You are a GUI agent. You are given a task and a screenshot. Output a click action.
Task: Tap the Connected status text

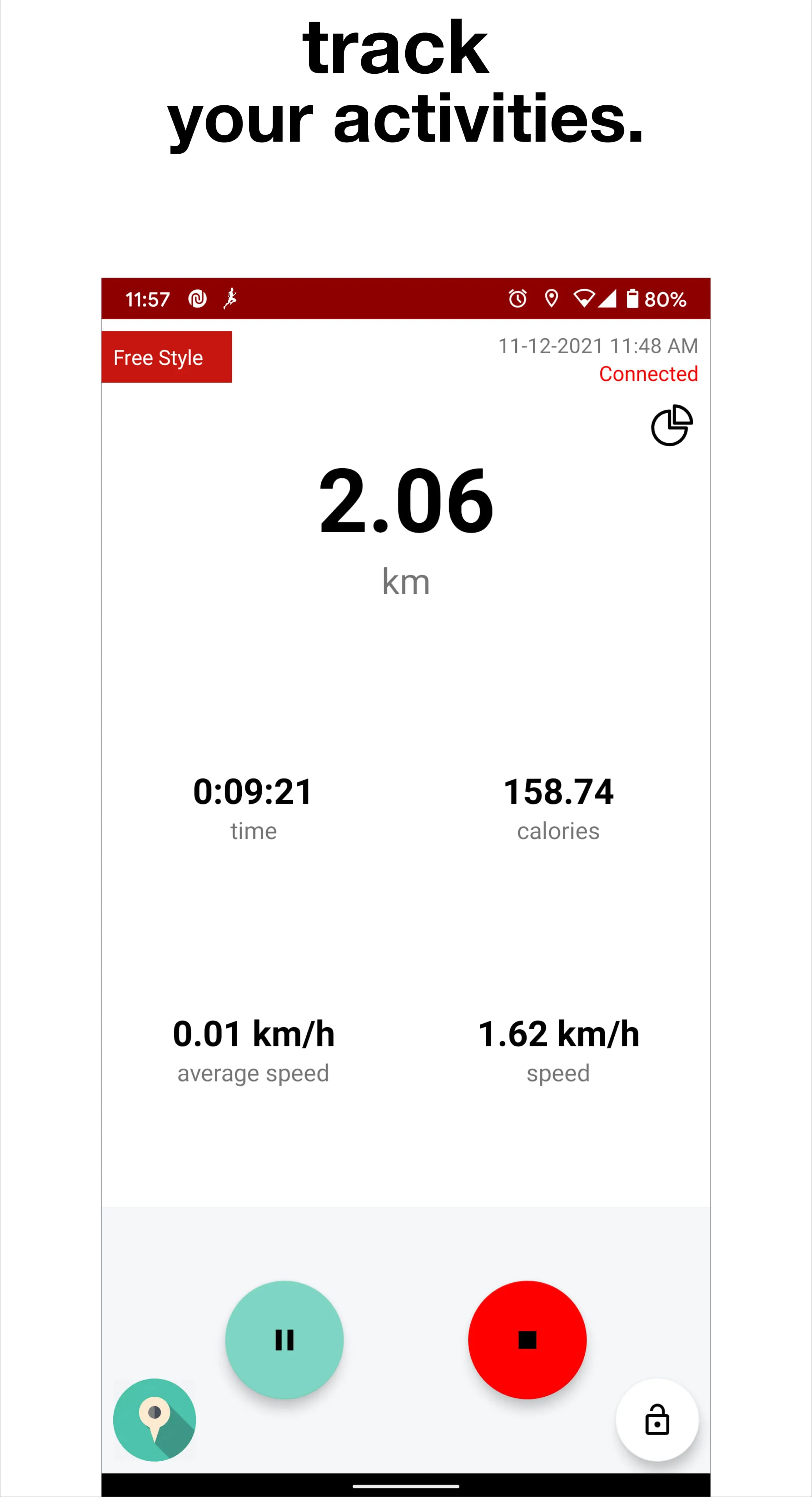point(649,374)
